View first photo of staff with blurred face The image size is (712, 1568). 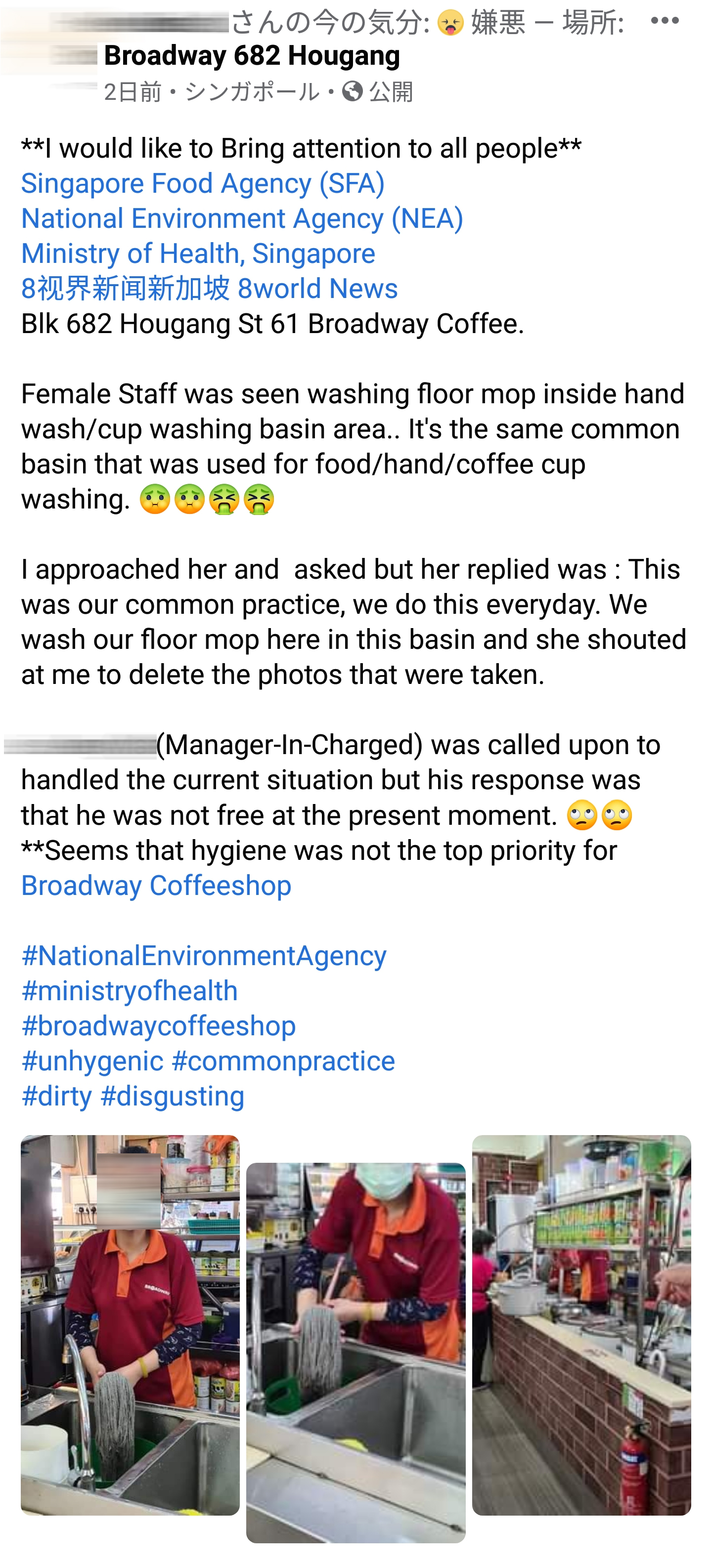131,1325
